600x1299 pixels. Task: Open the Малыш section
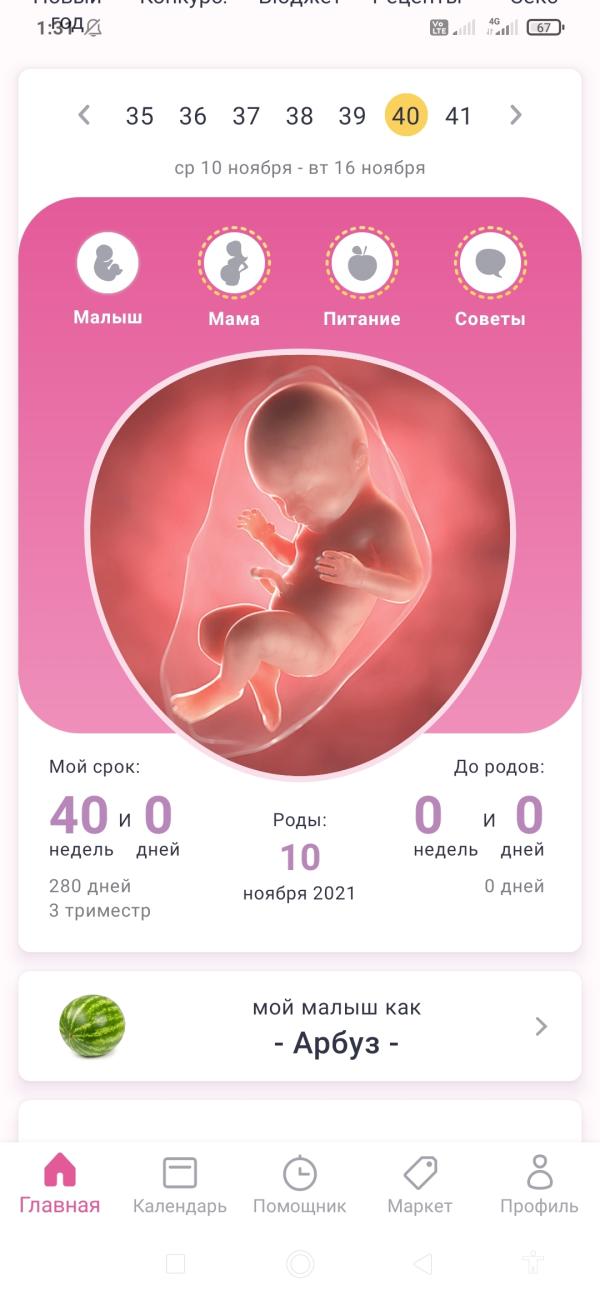pos(108,279)
